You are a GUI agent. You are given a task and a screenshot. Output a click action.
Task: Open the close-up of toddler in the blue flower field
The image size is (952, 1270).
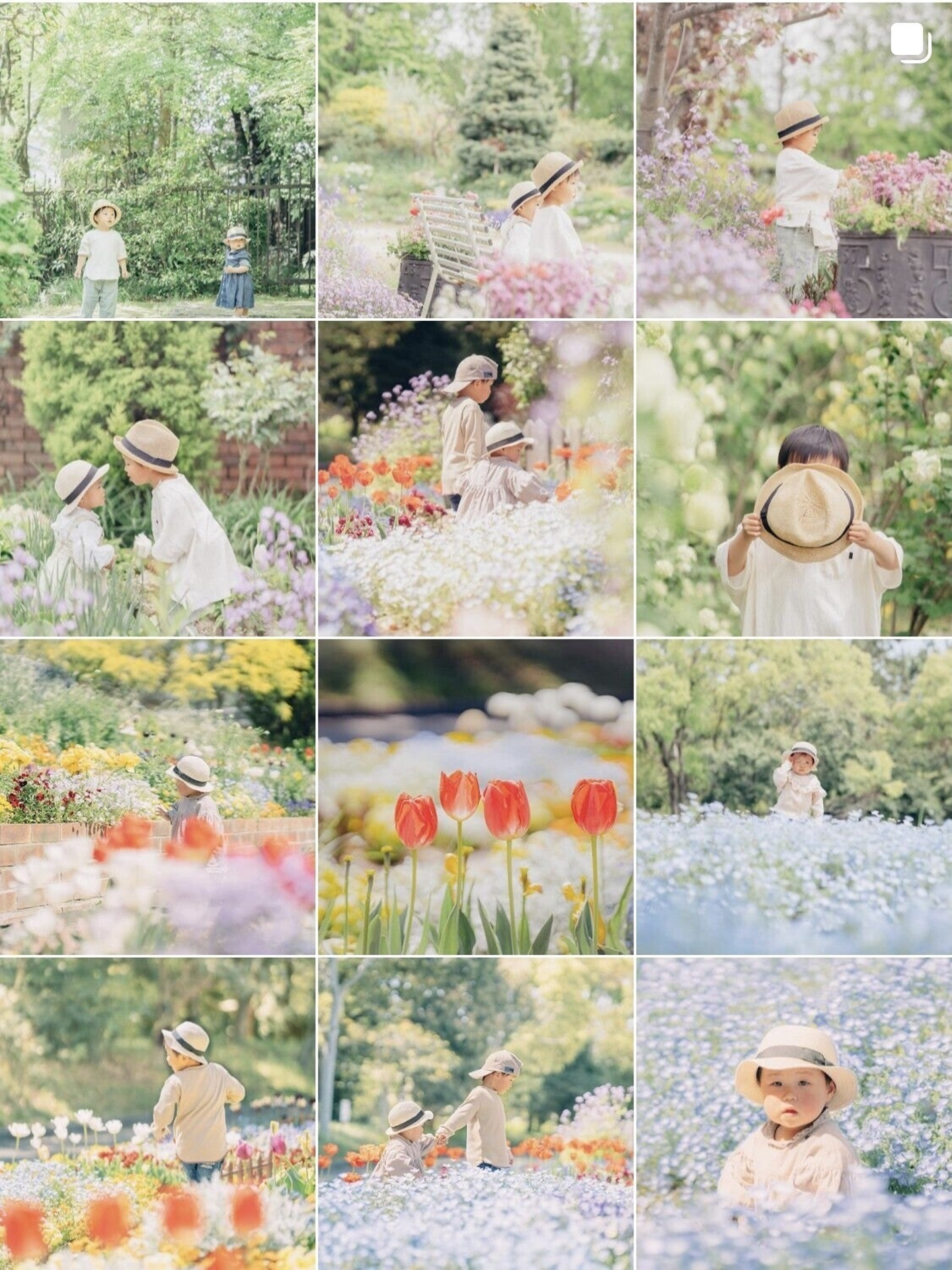point(794,1114)
